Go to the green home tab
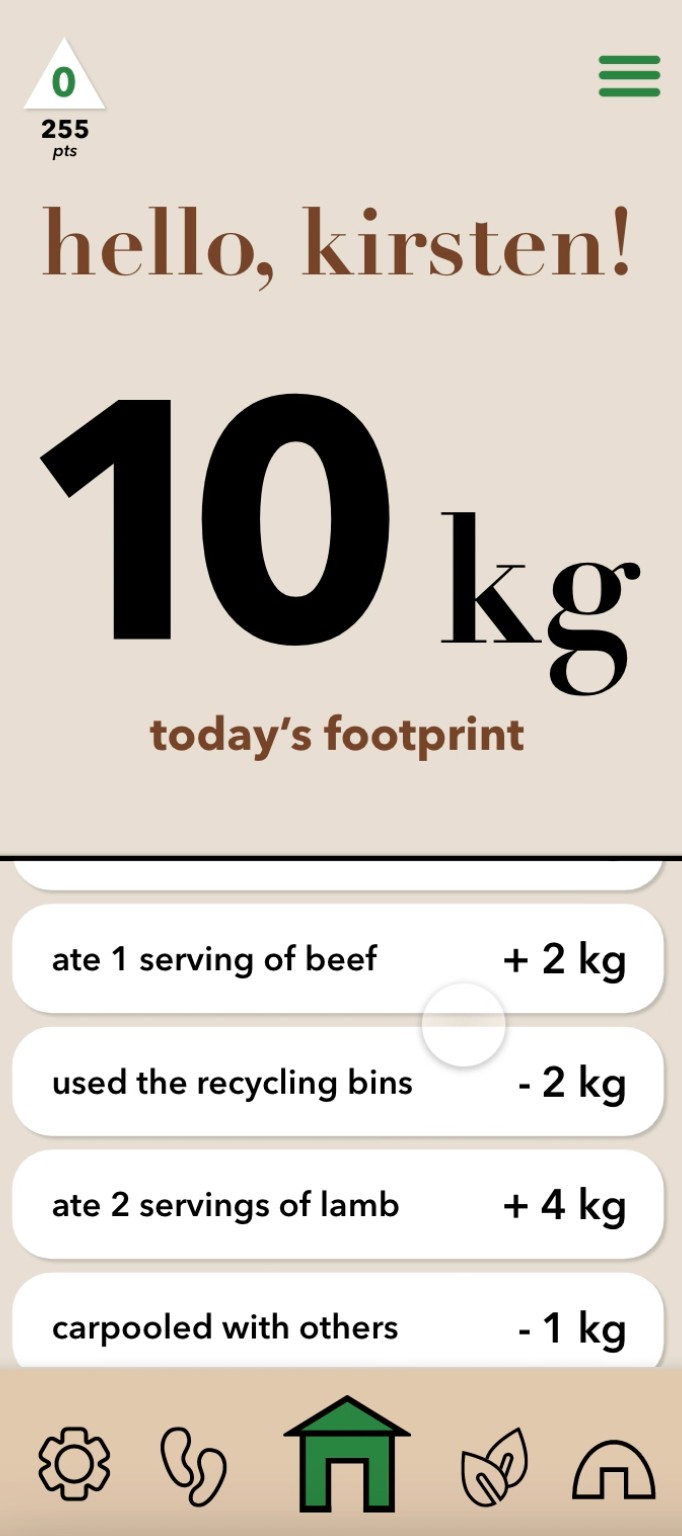 pos(347,1454)
